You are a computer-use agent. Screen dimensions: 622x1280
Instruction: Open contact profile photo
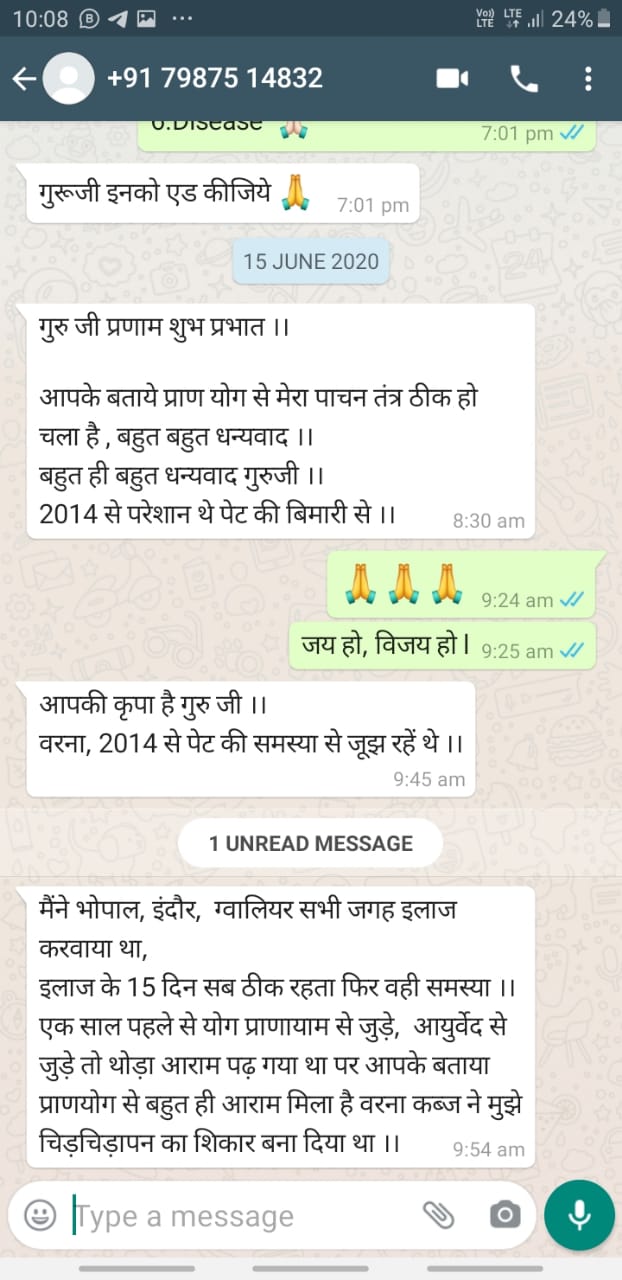(70, 78)
